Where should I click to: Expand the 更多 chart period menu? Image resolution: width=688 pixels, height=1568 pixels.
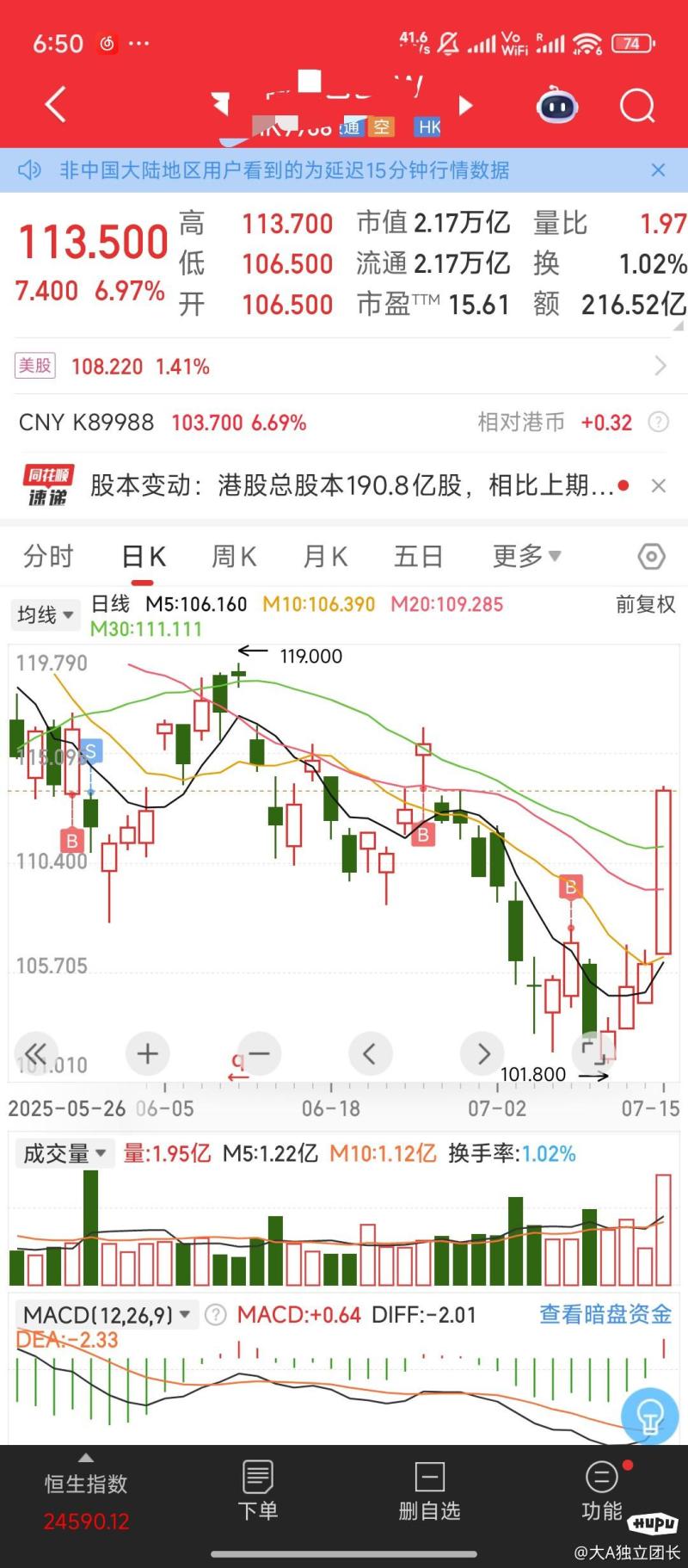tap(526, 556)
